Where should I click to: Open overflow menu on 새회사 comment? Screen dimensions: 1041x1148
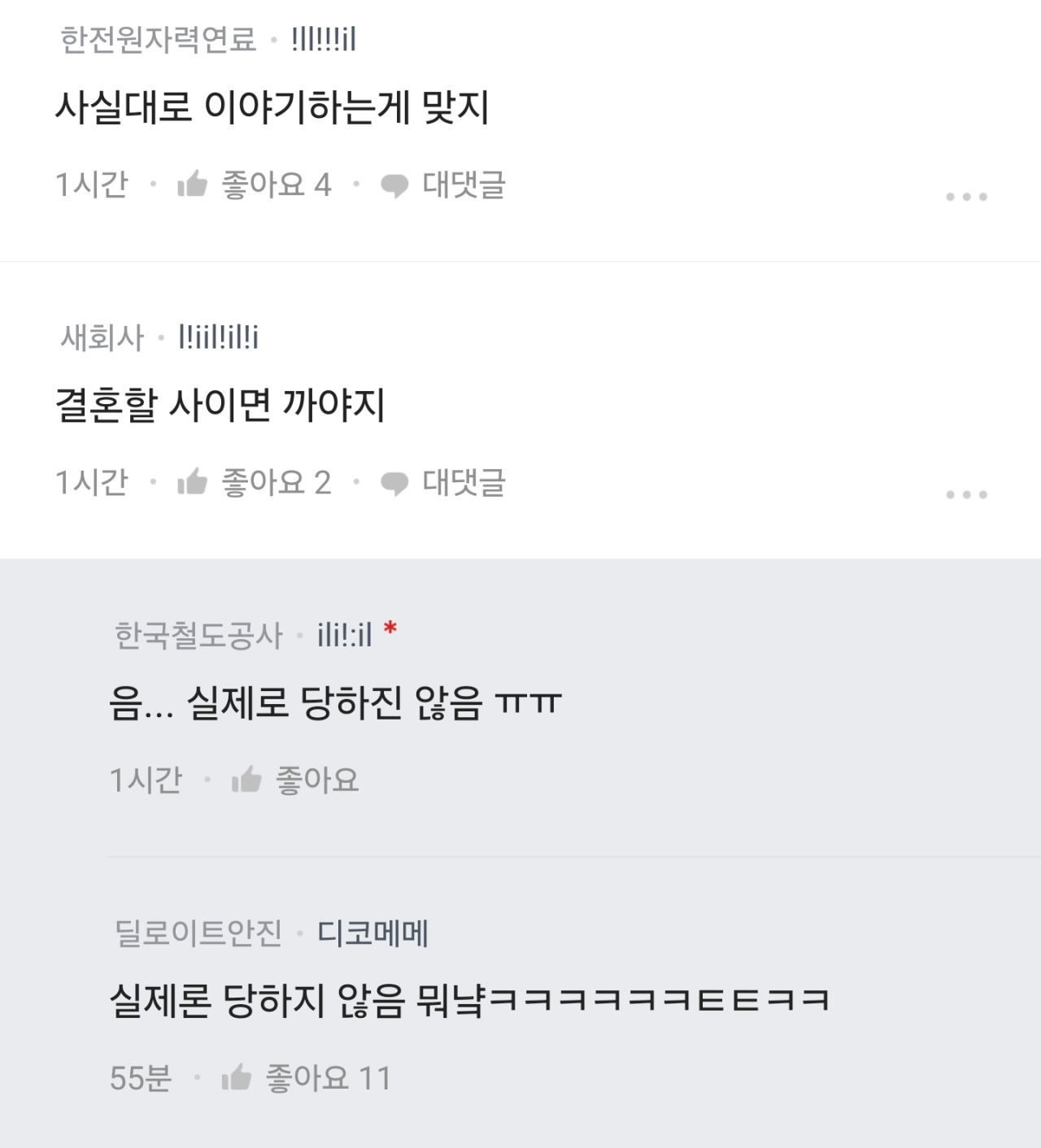pos(966,494)
